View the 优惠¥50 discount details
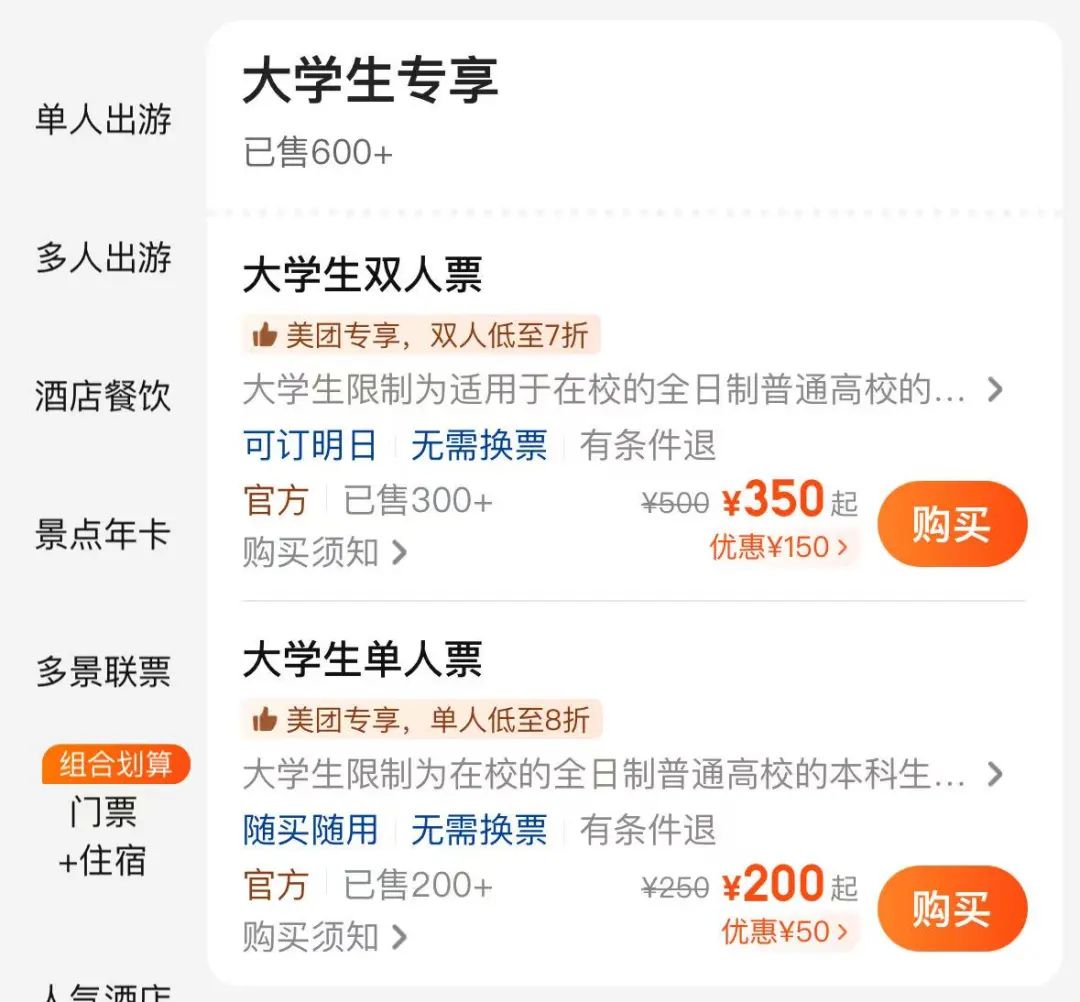 tap(785, 931)
